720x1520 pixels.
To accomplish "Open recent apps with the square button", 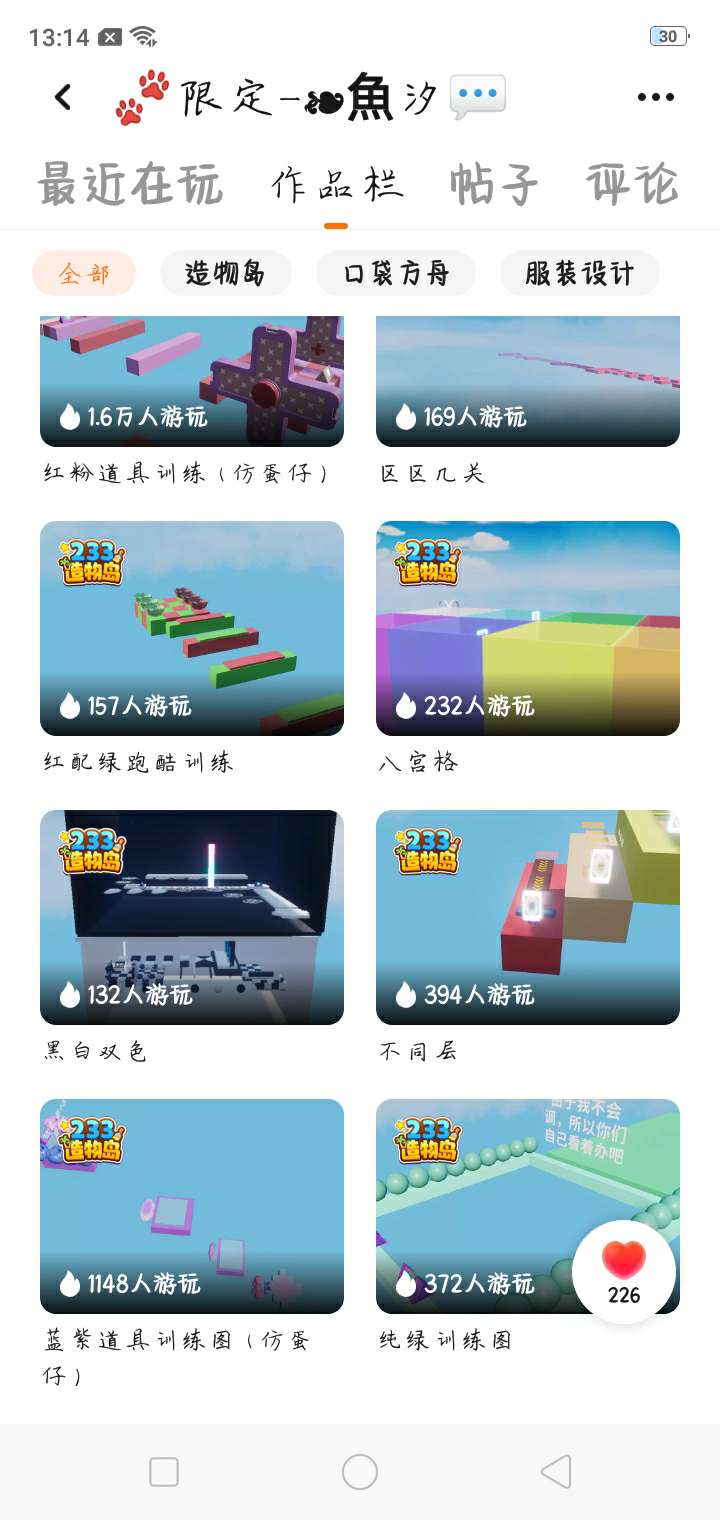I will pyautogui.click(x=164, y=1472).
